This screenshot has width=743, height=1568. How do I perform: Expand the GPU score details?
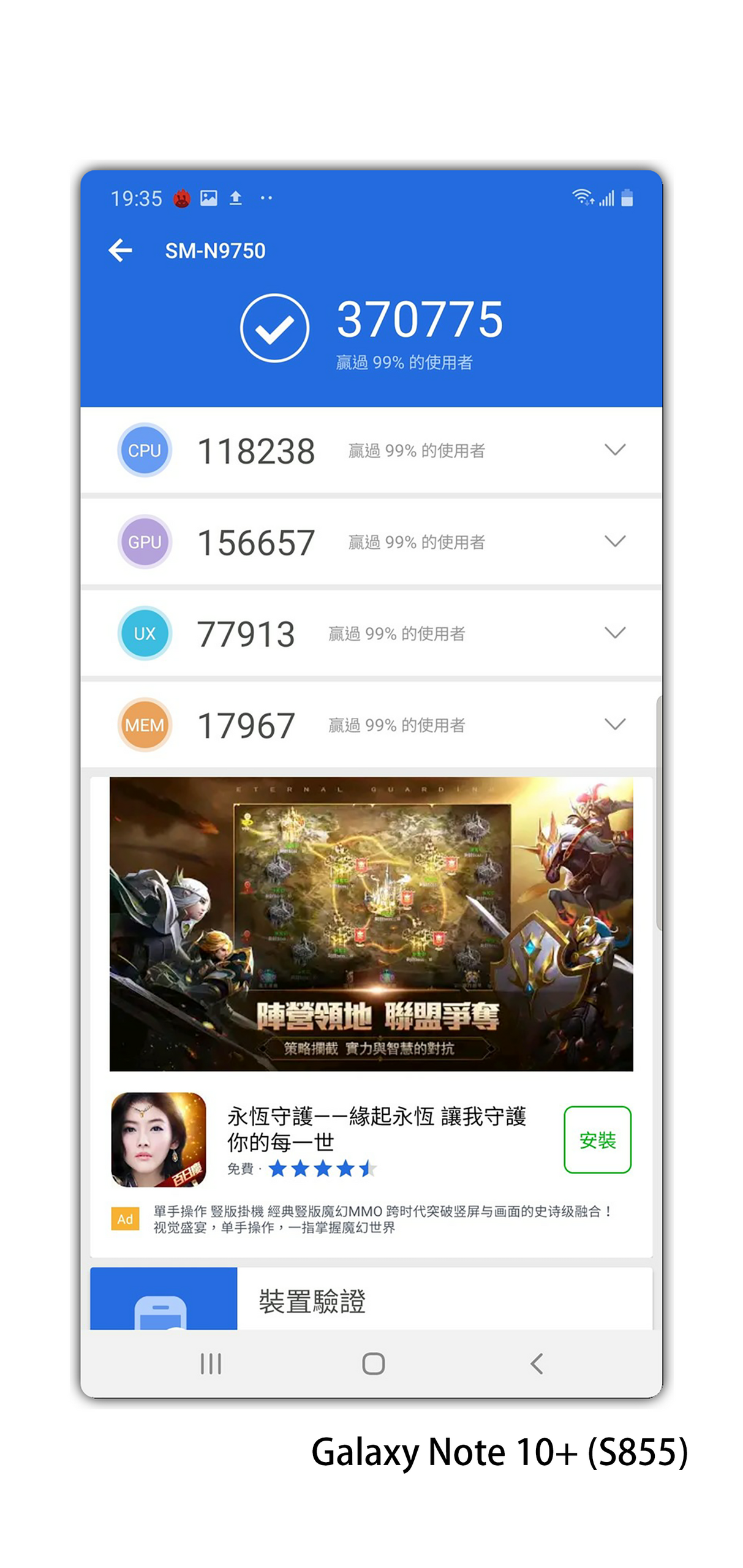click(x=615, y=541)
